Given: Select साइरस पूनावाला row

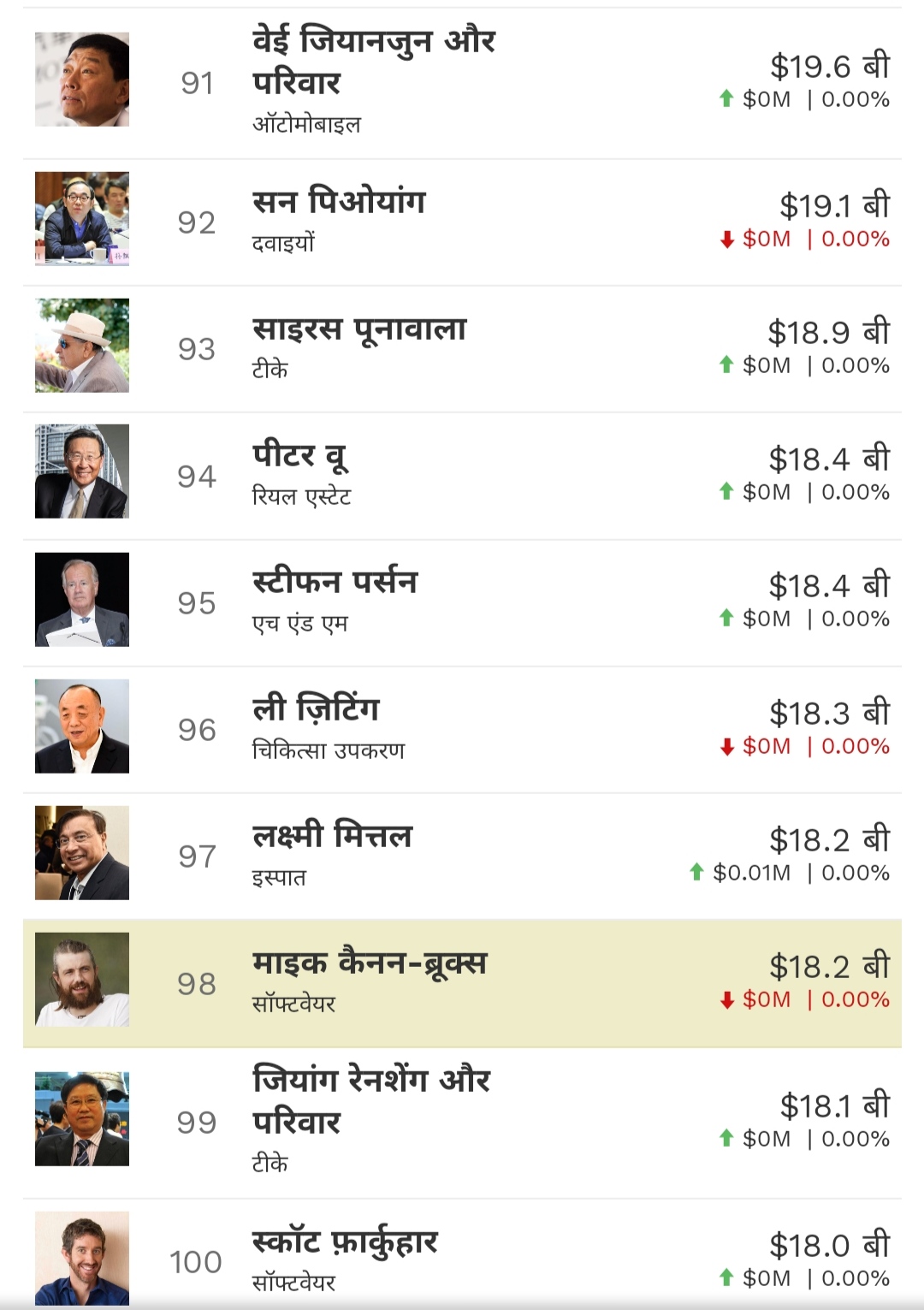Looking at the screenshot, I should coord(359,329).
